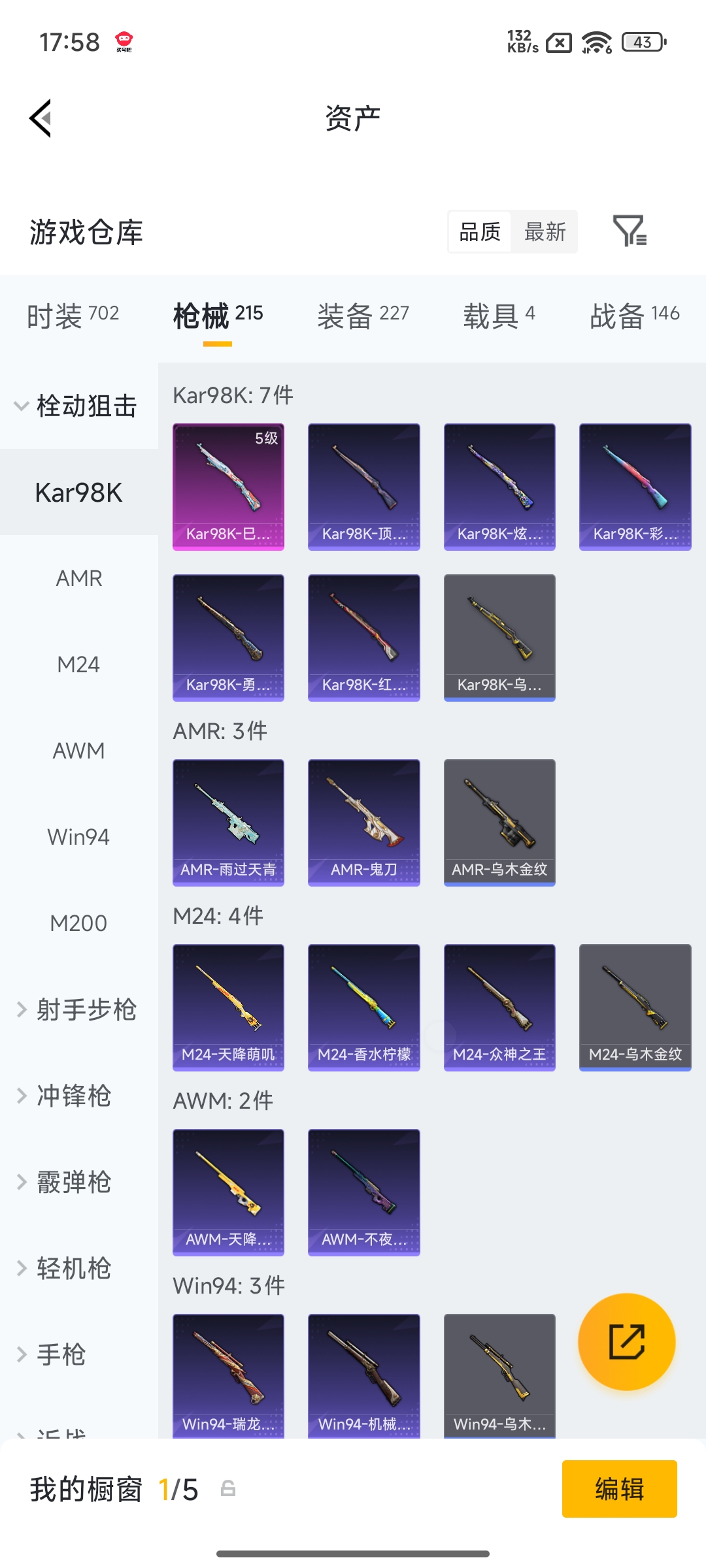
Task: Open the M24-天降萌叽 skin
Action: (x=228, y=1006)
